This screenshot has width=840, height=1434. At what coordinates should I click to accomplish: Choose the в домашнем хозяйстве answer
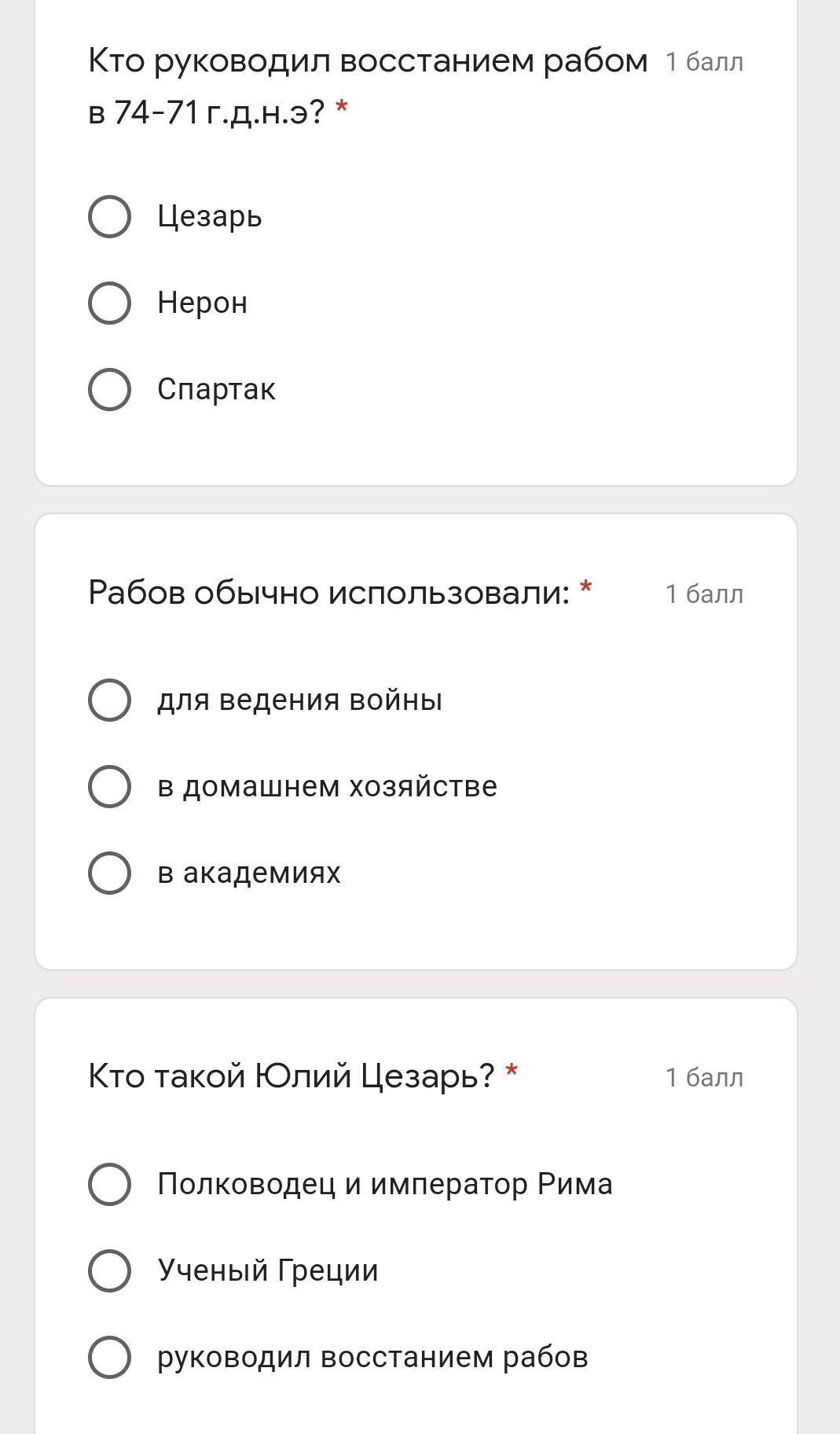[109, 786]
